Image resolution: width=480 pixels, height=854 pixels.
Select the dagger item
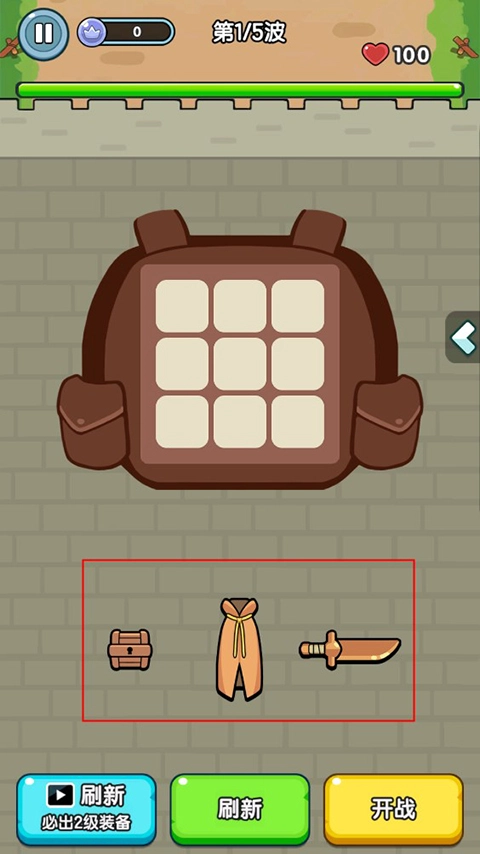pyautogui.click(x=350, y=649)
